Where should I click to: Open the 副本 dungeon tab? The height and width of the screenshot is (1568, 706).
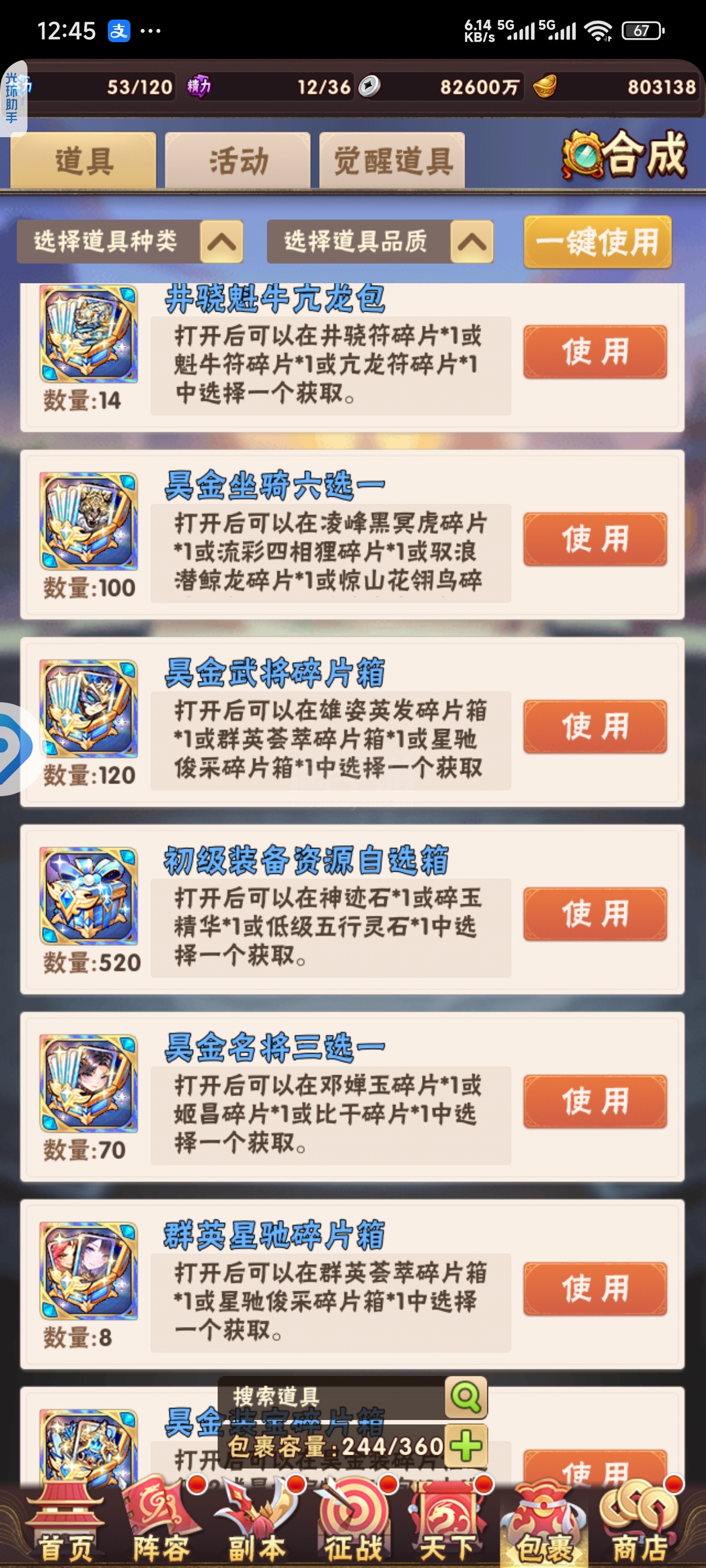tap(257, 1523)
